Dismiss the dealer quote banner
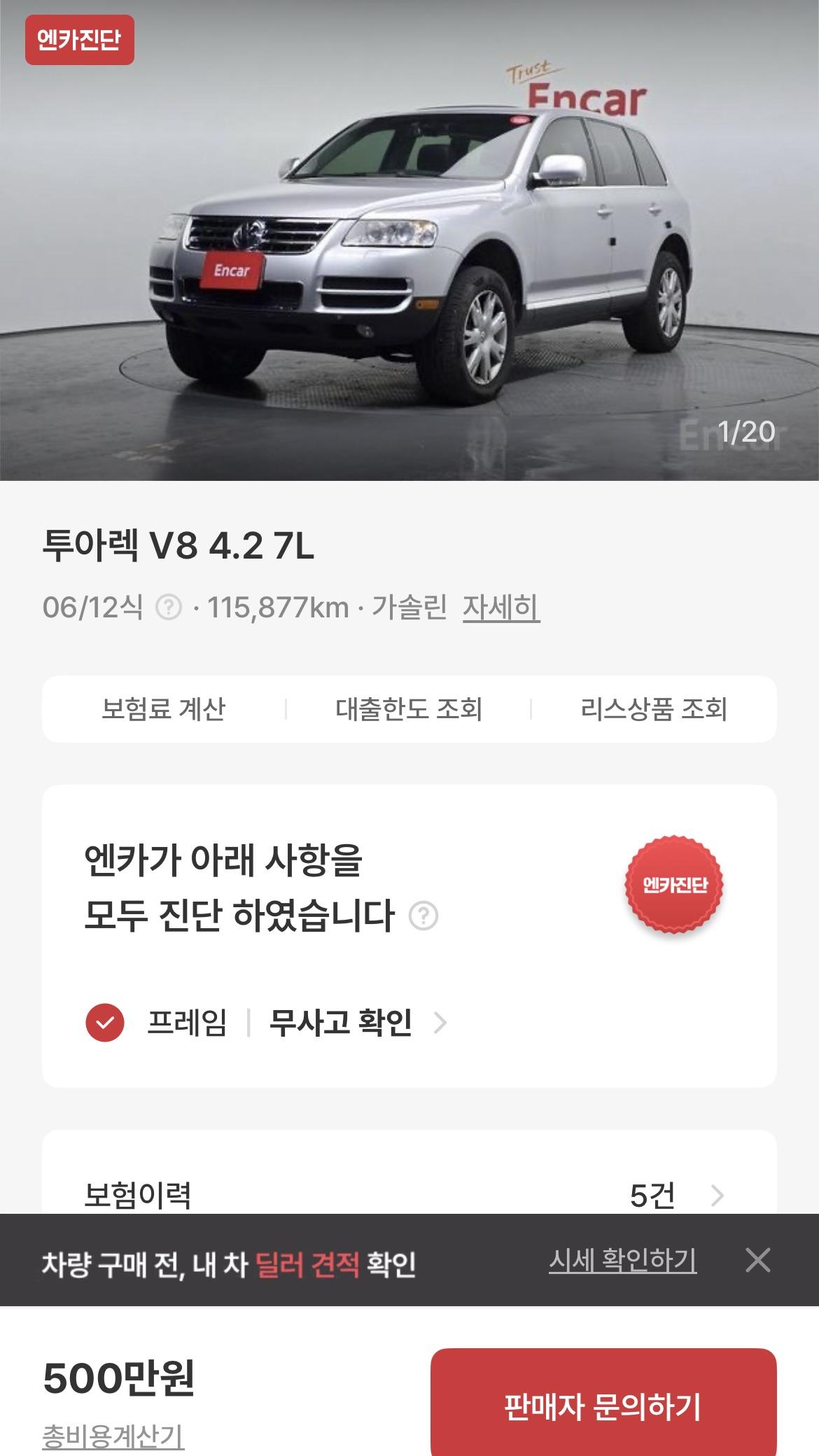819x1456 pixels. click(758, 1260)
